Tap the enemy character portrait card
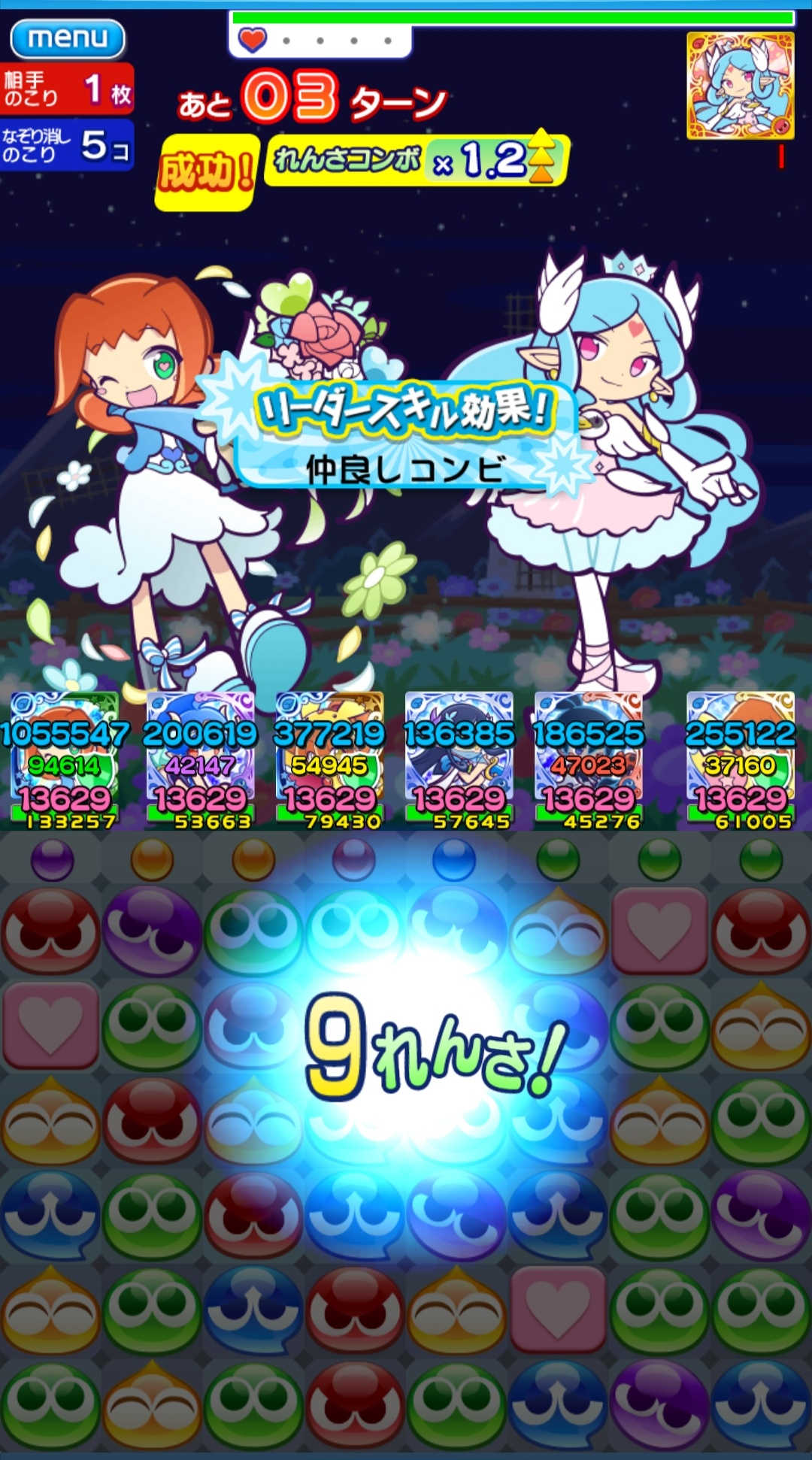 [x=740, y=86]
